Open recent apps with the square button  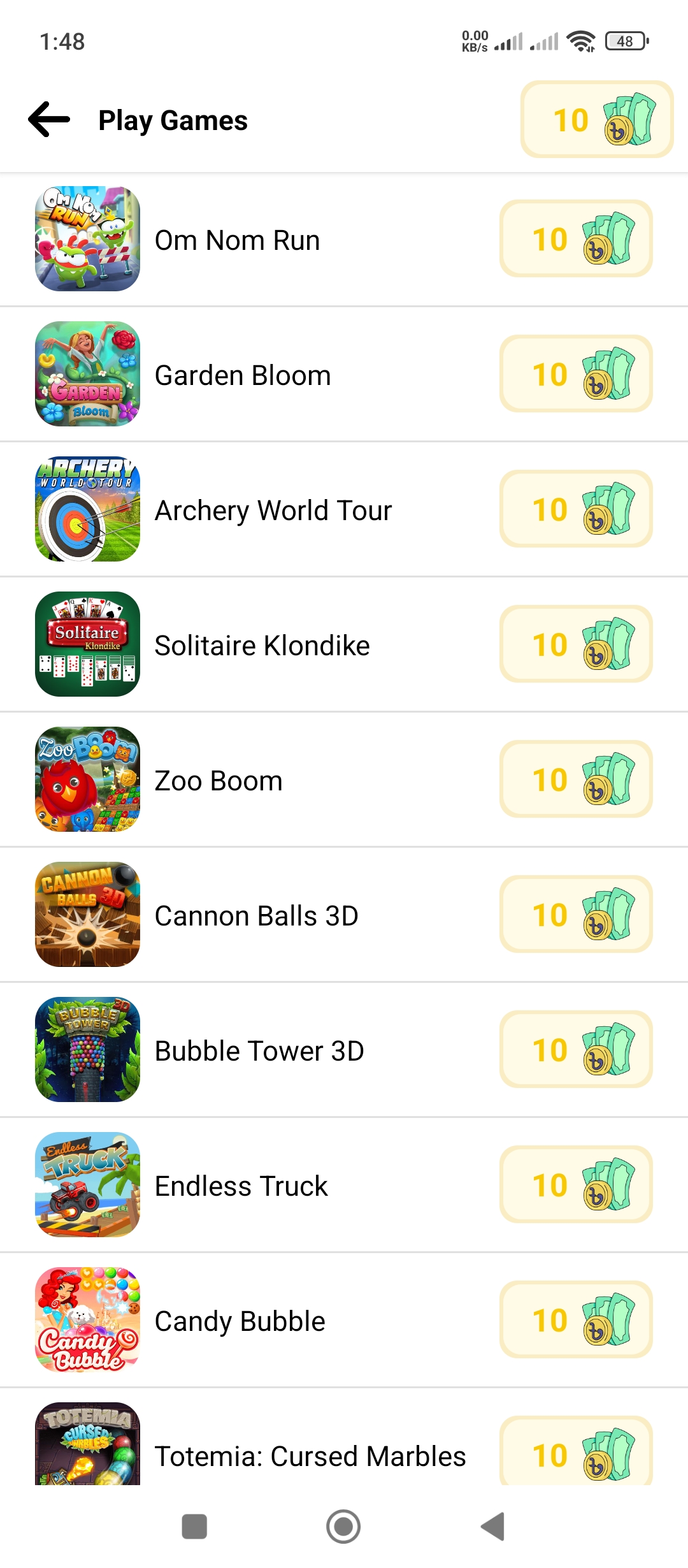[x=194, y=1527]
